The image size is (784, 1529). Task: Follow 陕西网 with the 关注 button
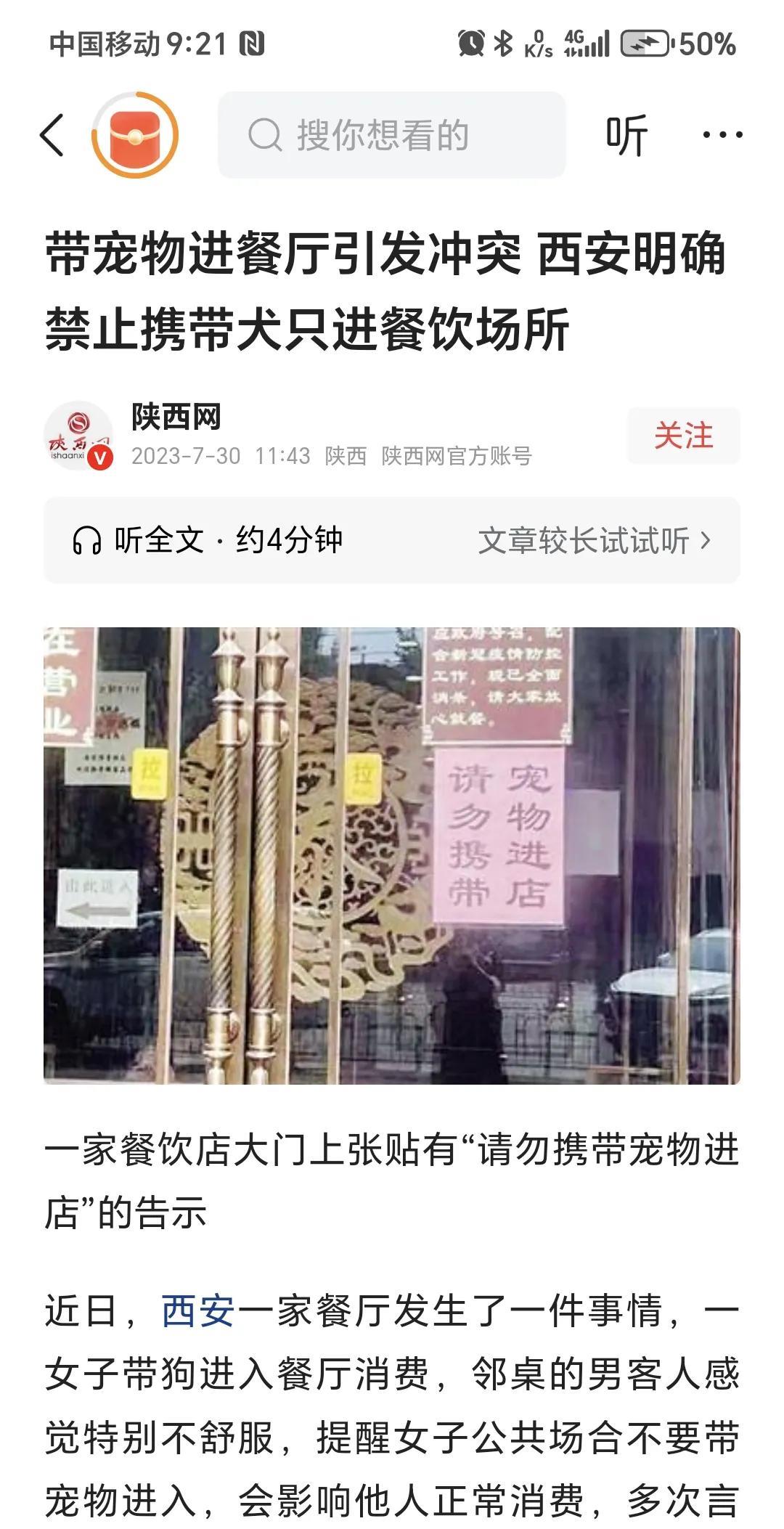pos(684,436)
